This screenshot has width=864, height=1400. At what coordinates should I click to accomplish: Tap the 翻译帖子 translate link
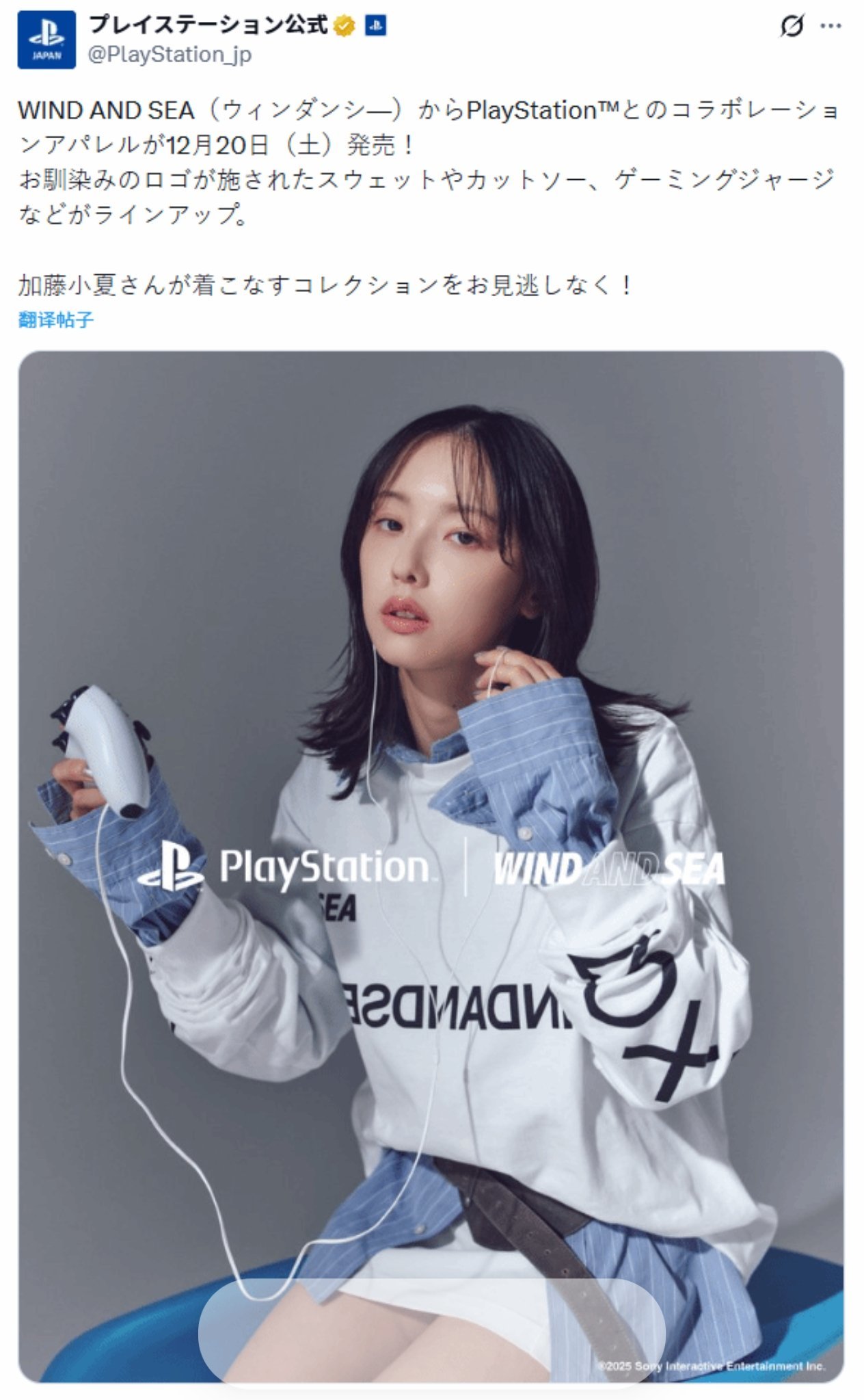click(x=56, y=319)
